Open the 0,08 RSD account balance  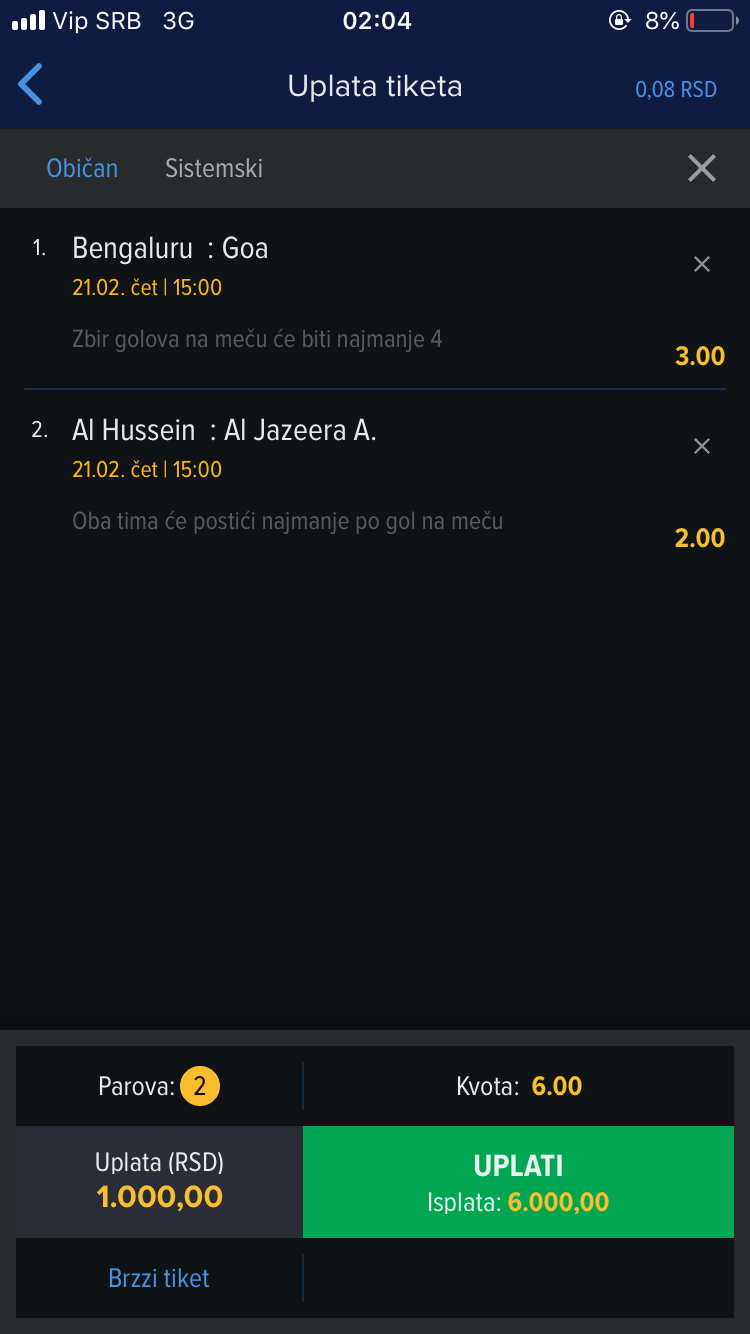[x=676, y=89]
